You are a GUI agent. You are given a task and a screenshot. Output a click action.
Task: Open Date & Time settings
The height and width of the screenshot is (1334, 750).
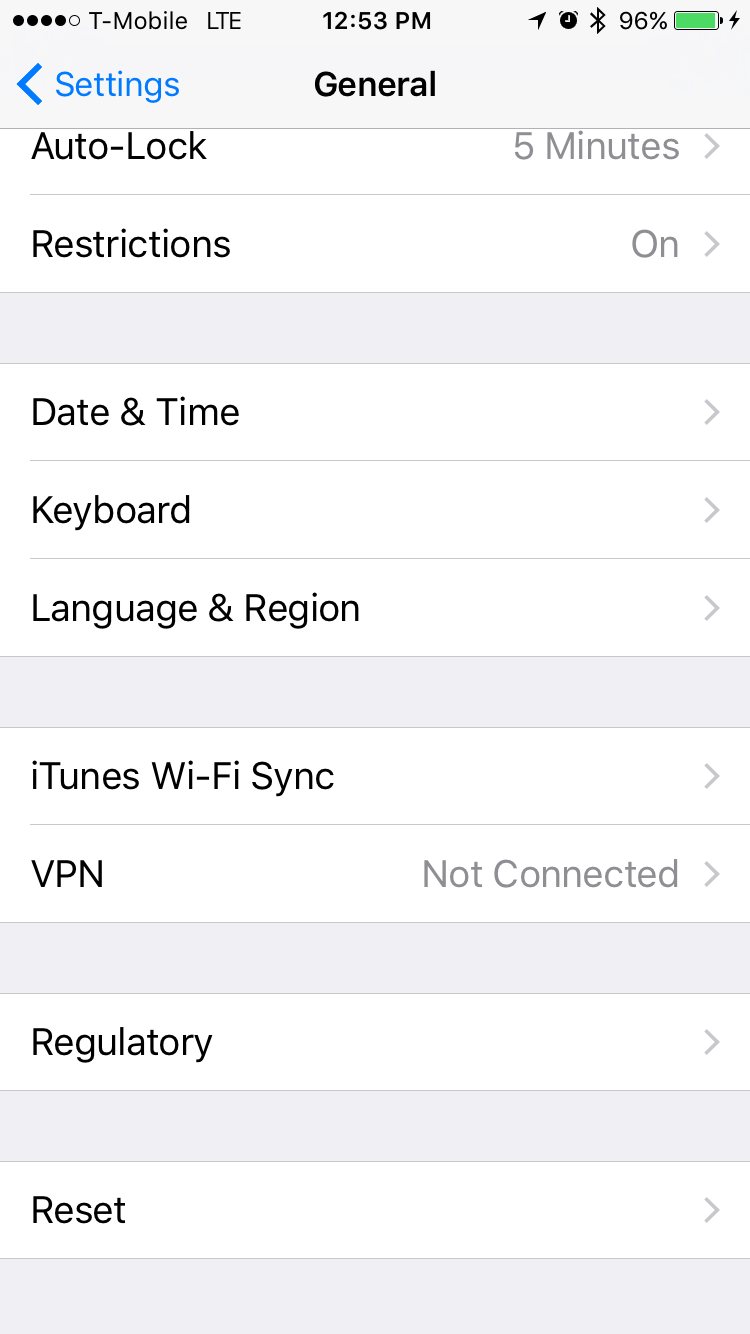point(375,412)
